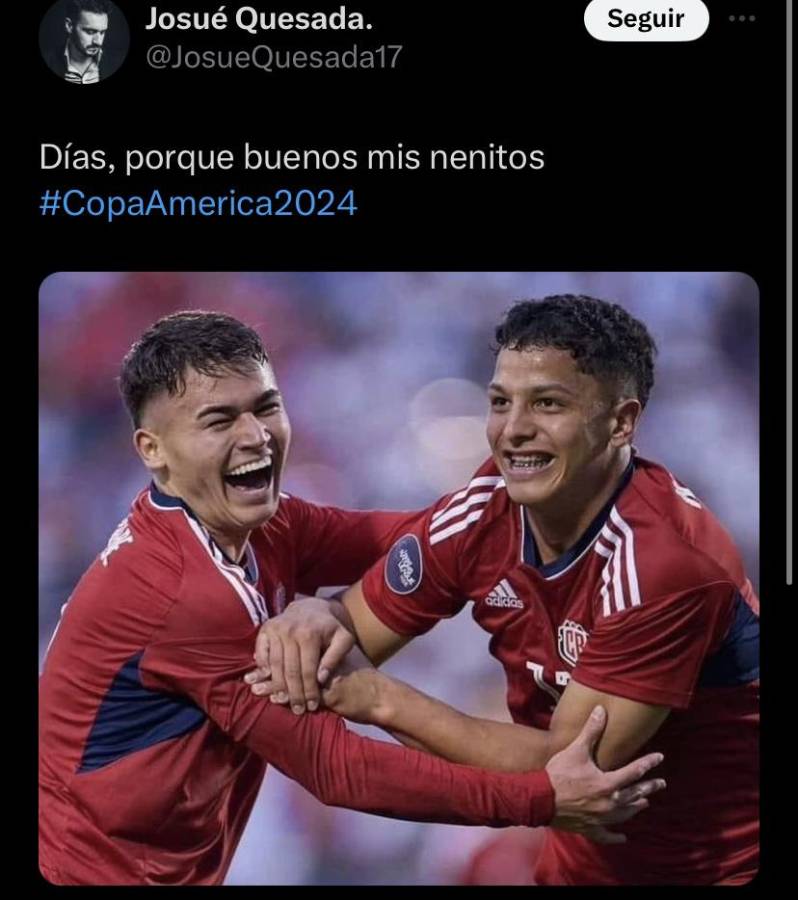Viewport: 798px width, 900px height.
Task: Toggle follow state via the Seguir button
Action: pos(645,17)
